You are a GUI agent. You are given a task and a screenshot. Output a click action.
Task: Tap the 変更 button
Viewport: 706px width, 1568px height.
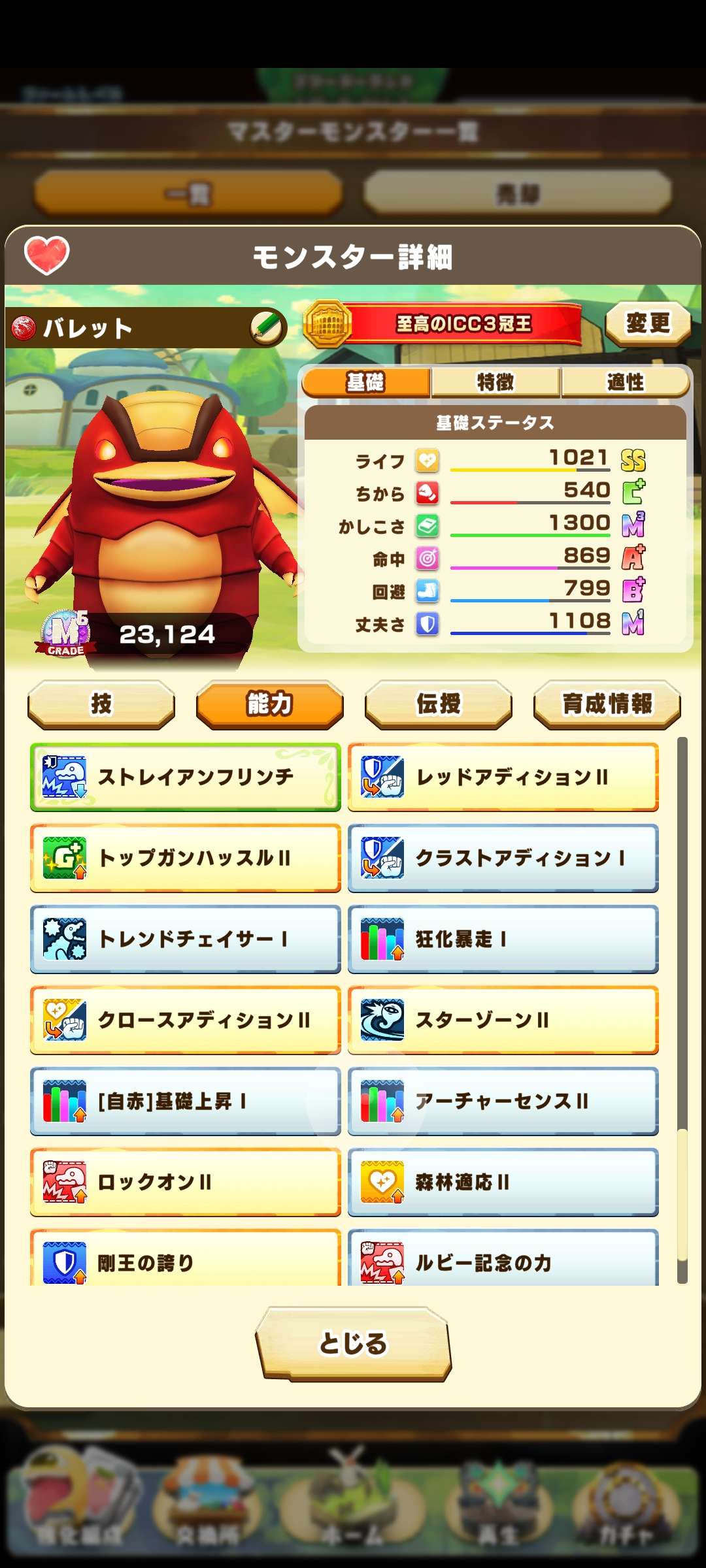[x=647, y=323]
